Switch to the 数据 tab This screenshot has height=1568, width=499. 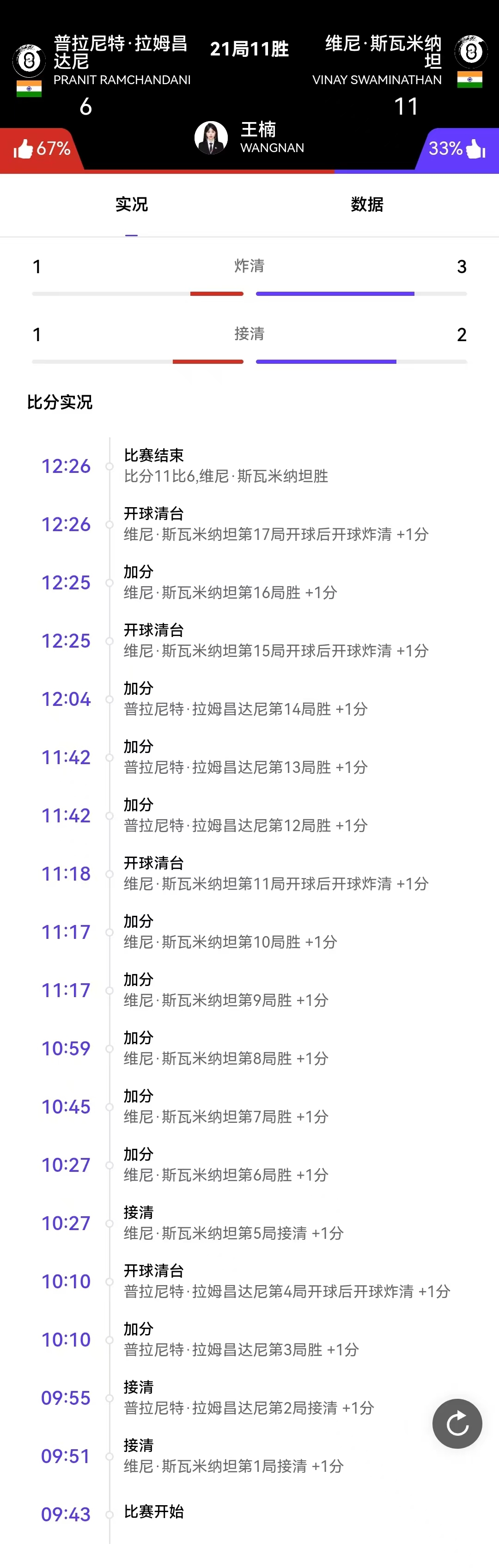click(x=367, y=204)
